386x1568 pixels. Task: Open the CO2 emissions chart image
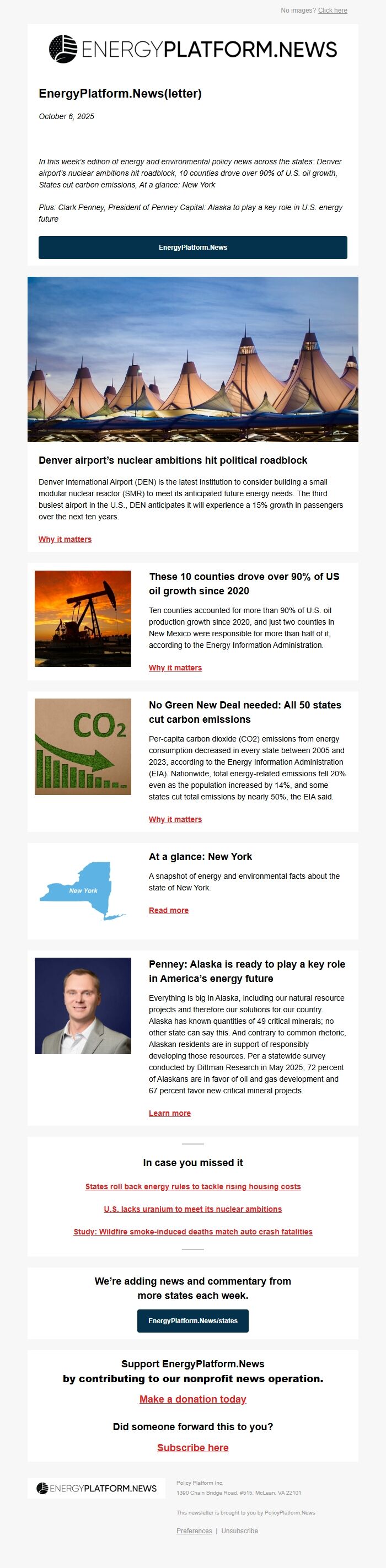[x=83, y=747]
